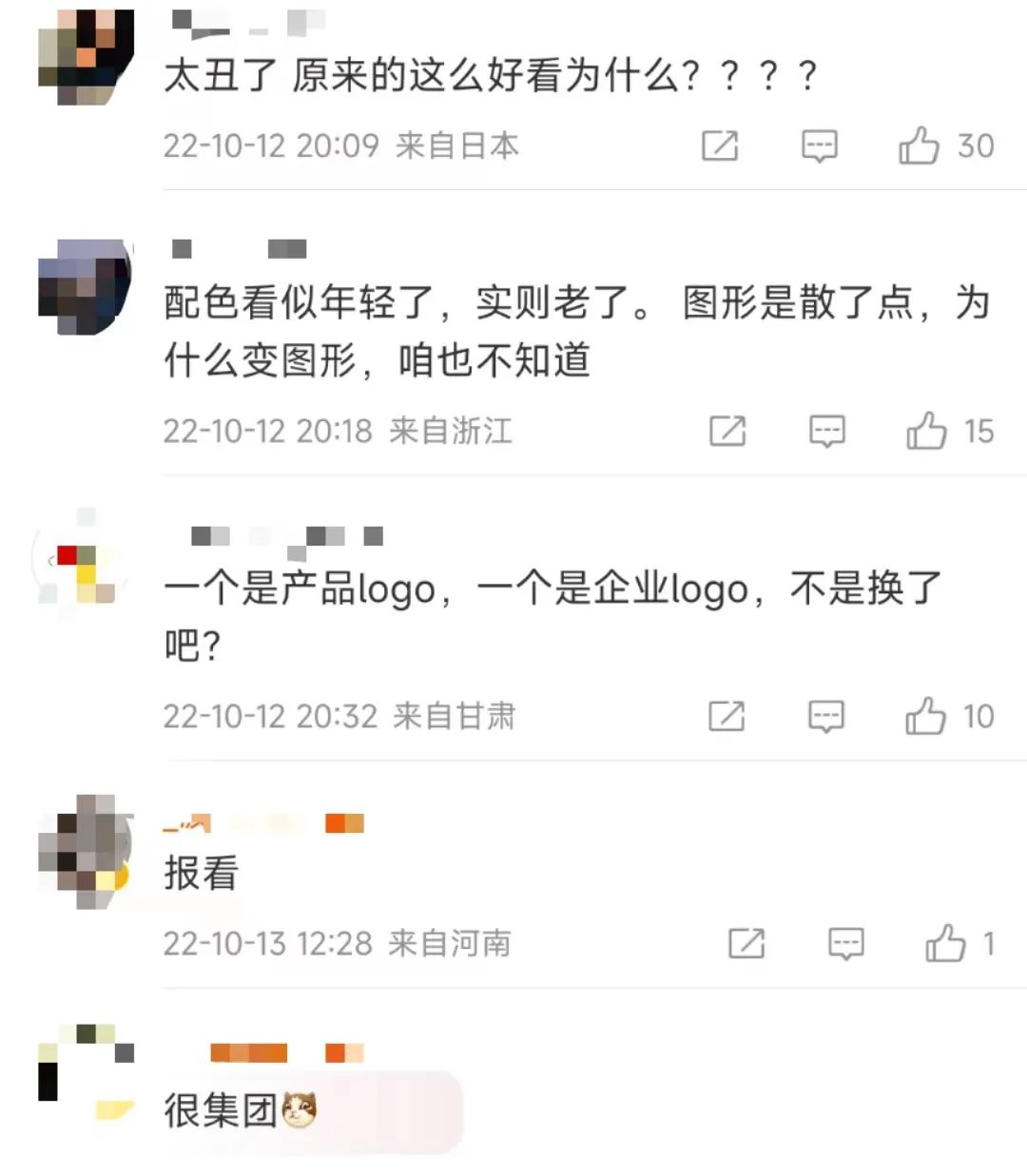This screenshot has height=1176, width=1027.
Task: Toggle like on the comment with 15 likes
Action: 927,432
